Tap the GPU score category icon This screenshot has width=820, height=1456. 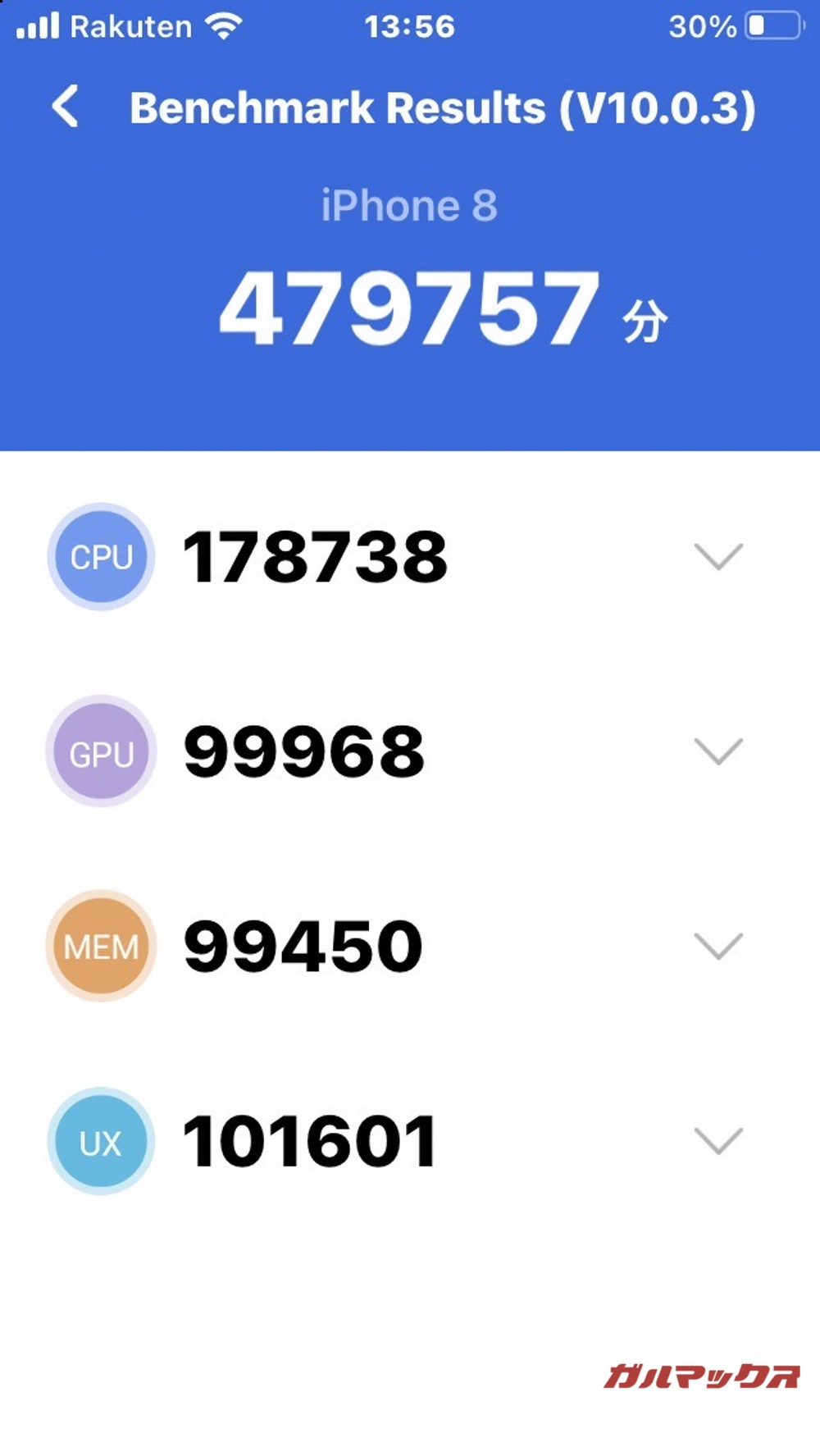tap(100, 752)
